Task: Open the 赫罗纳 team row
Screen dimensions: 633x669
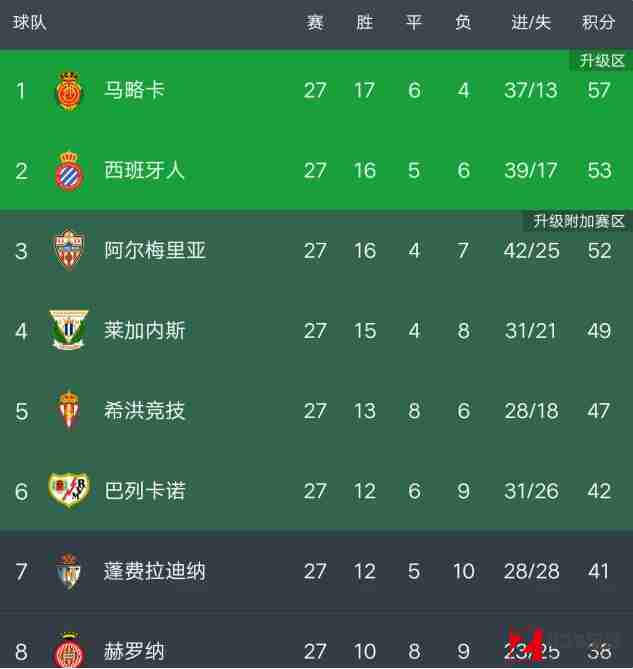Action: pos(135,651)
